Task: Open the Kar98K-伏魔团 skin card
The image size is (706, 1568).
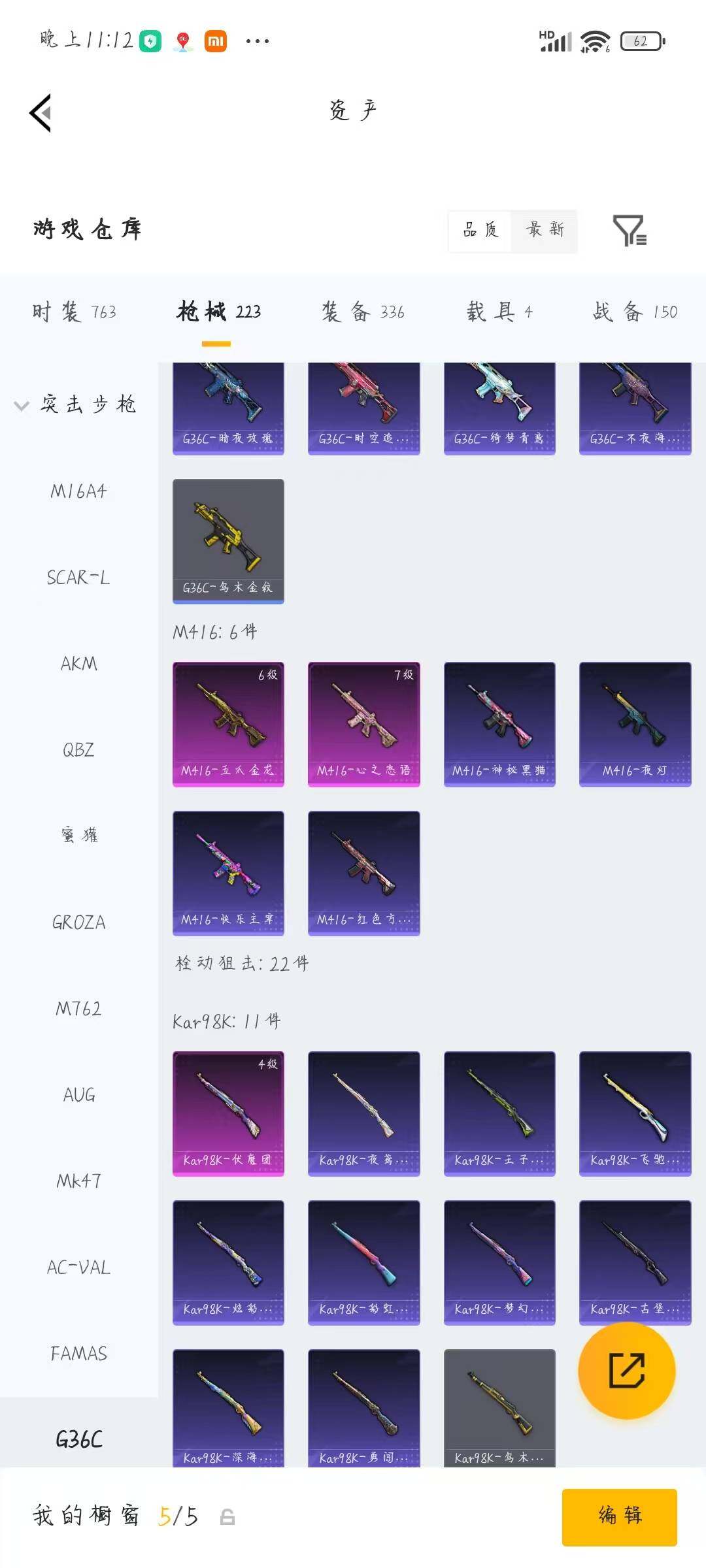Action: click(228, 1113)
